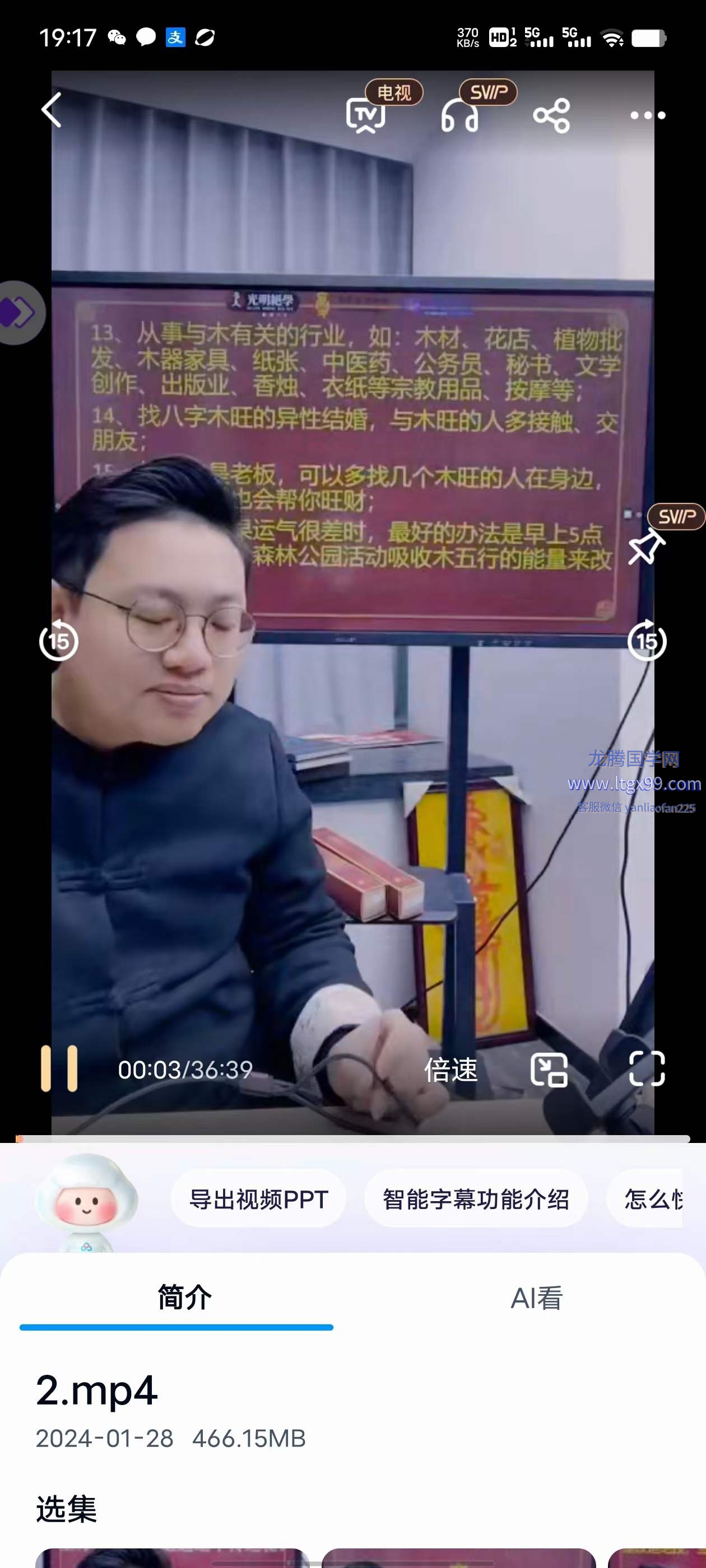Open the AI assistant mascot

tap(86, 1202)
